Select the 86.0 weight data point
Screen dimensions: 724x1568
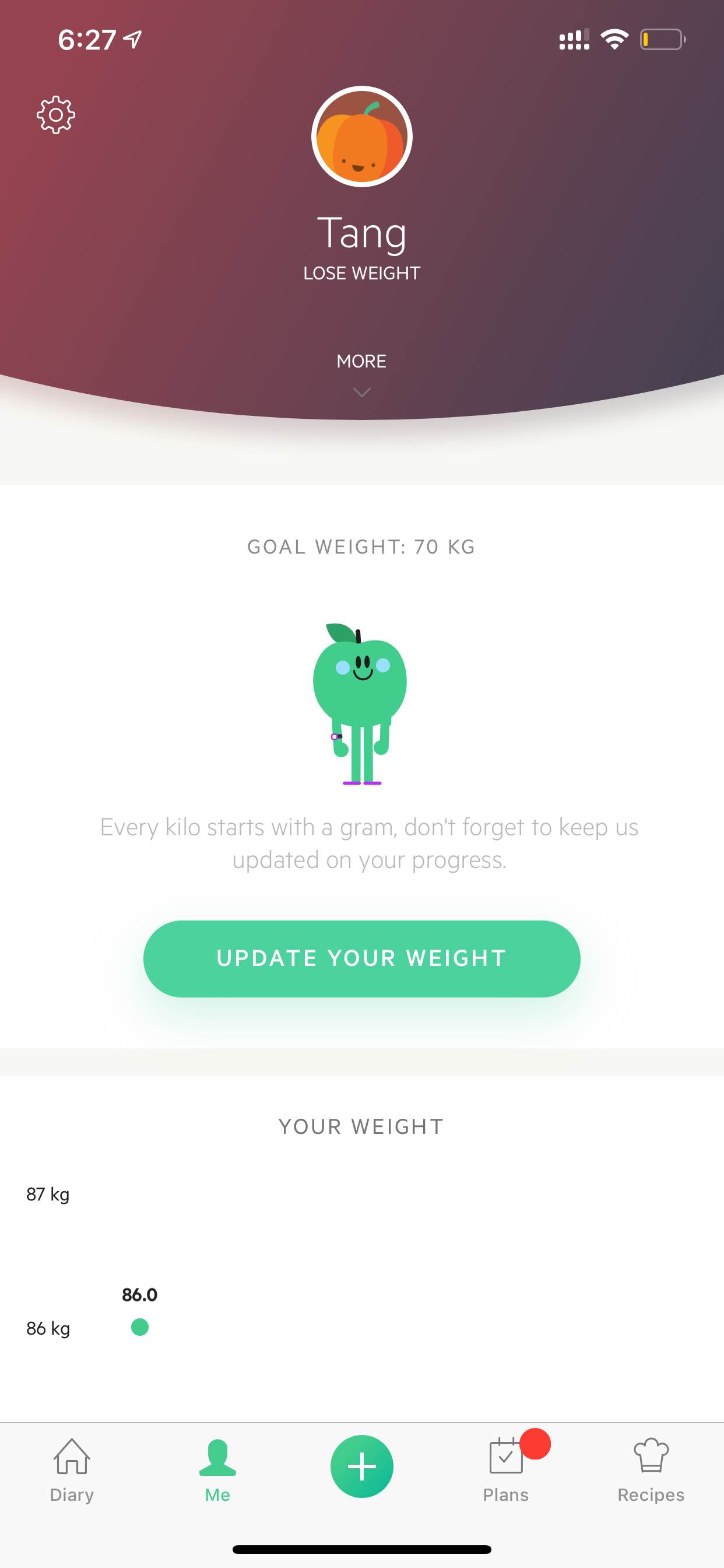click(x=140, y=1327)
